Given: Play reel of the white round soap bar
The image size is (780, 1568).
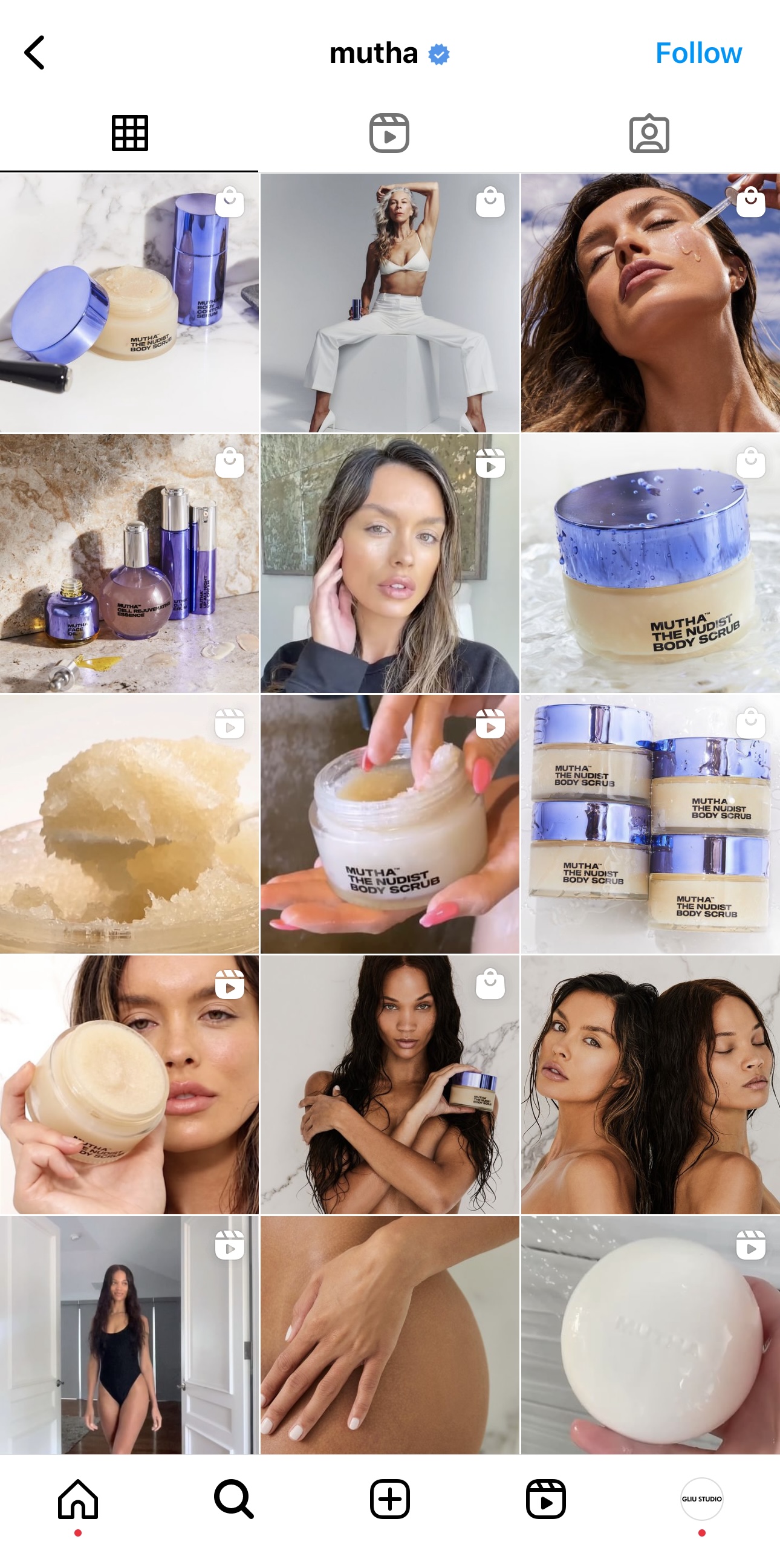Looking at the screenshot, I should point(650,1334).
